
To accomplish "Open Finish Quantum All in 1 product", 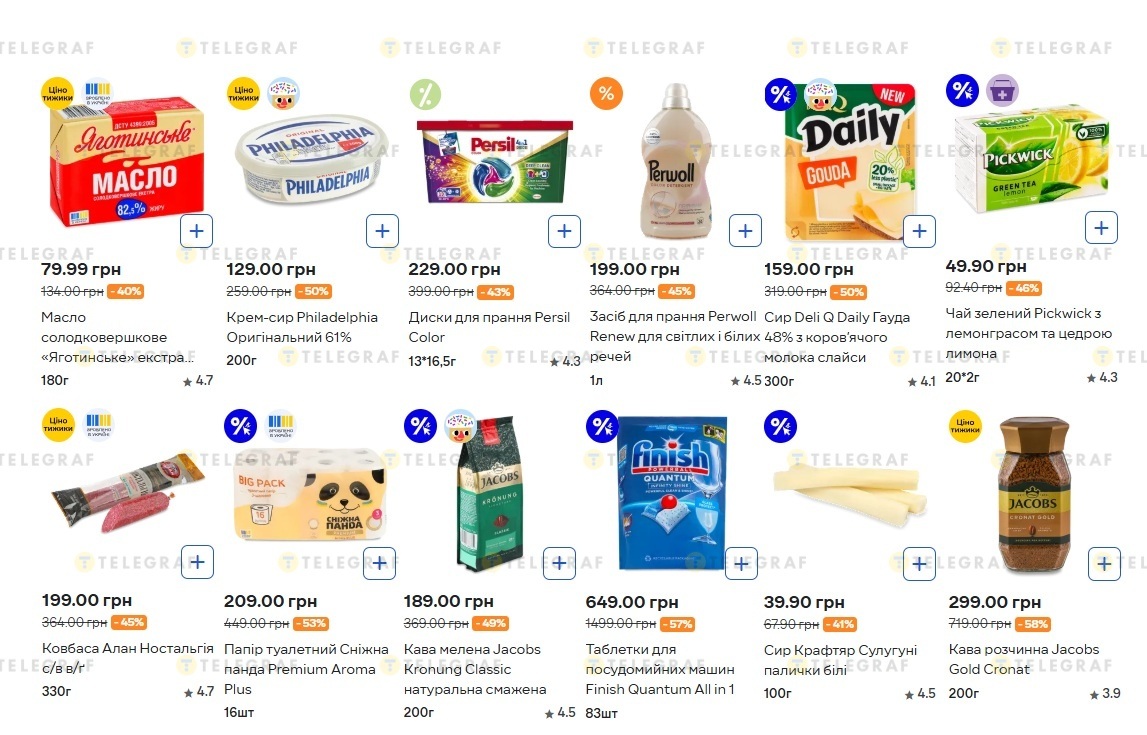I will click(659, 669).
